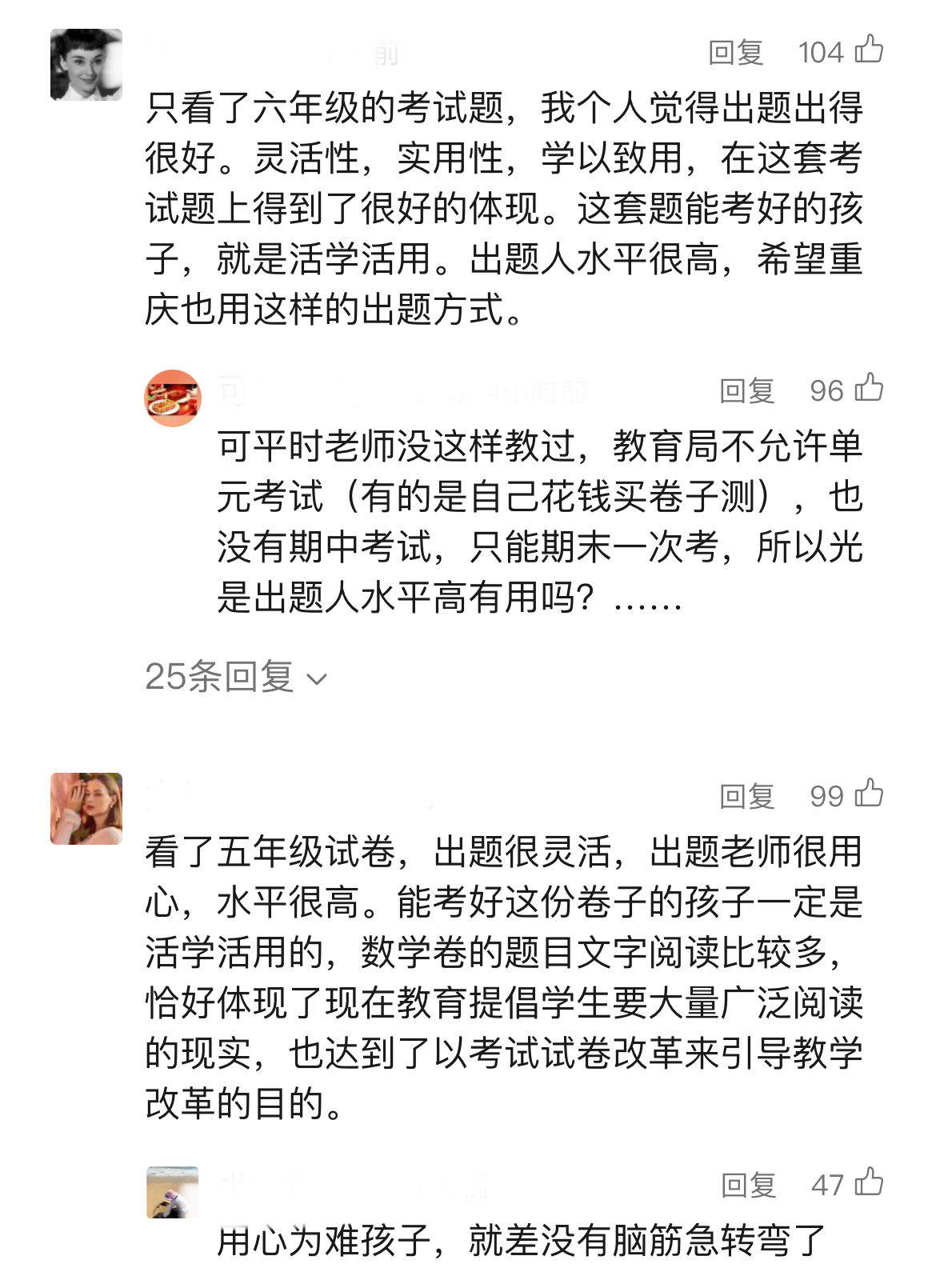
Task: Open avatar of the 可平时老师 replier
Action: click(172, 398)
